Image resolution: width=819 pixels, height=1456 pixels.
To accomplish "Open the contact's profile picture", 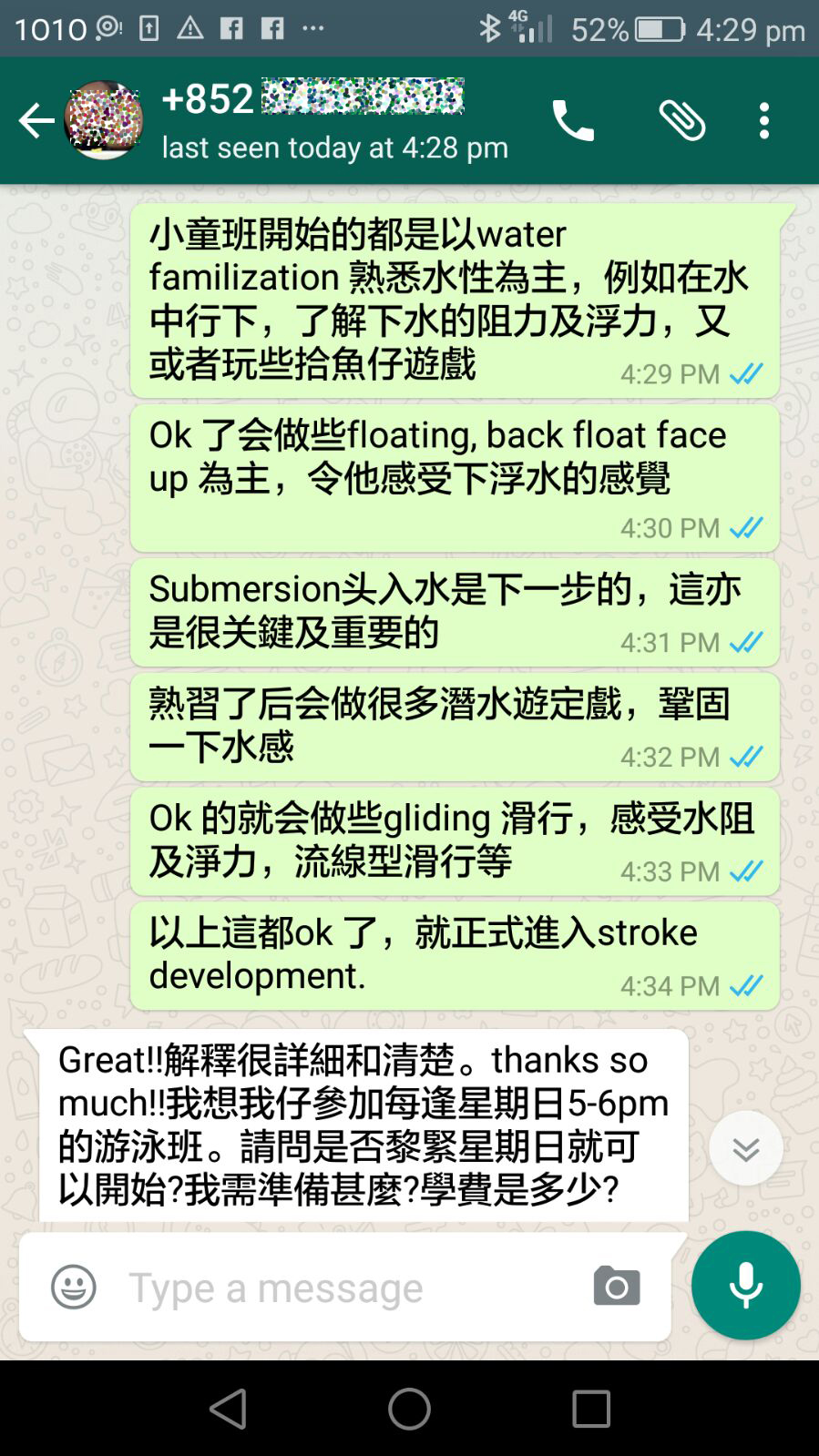I will [x=104, y=120].
